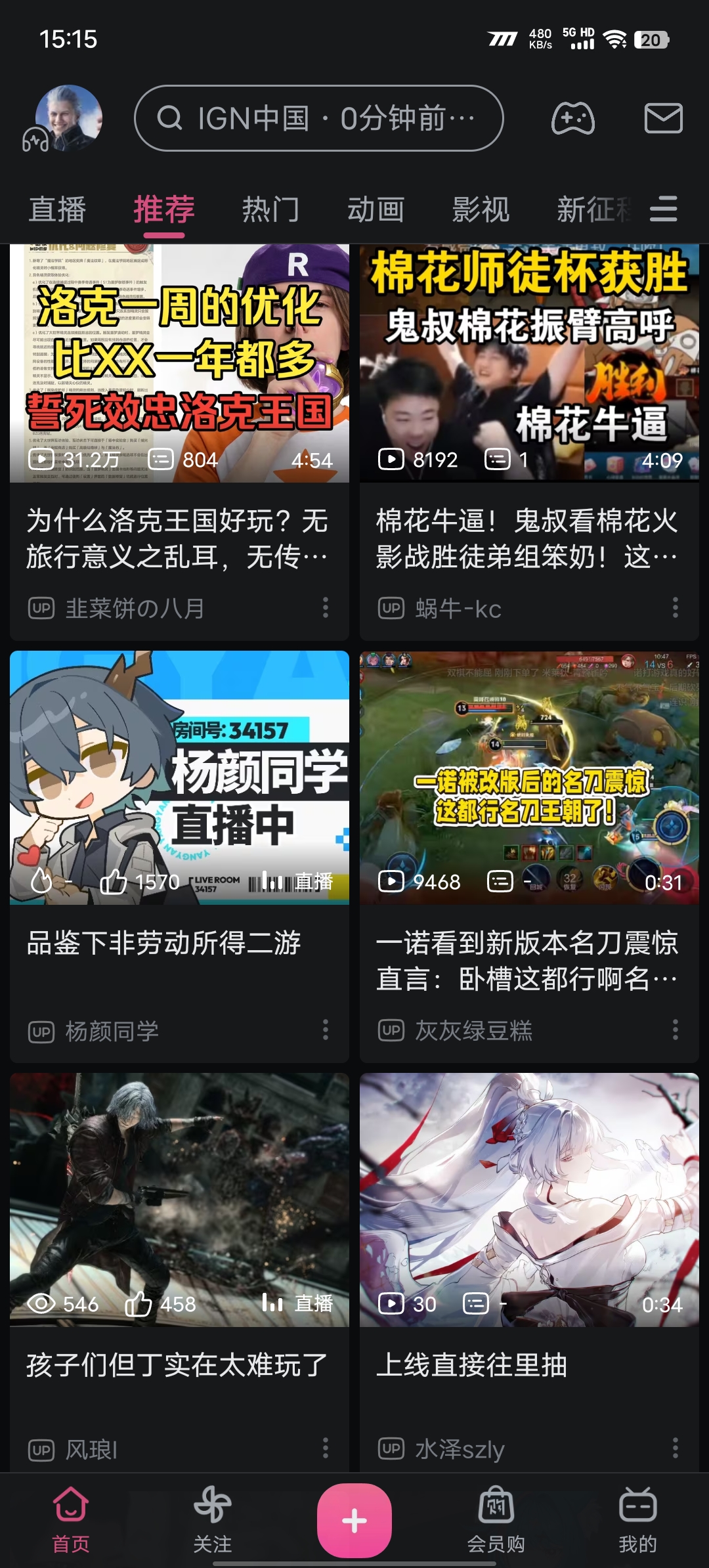The height and width of the screenshot is (1568, 709).
Task: Open the 棉花牛逼 video by 蜗牛-kc
Action: (529, 442)
